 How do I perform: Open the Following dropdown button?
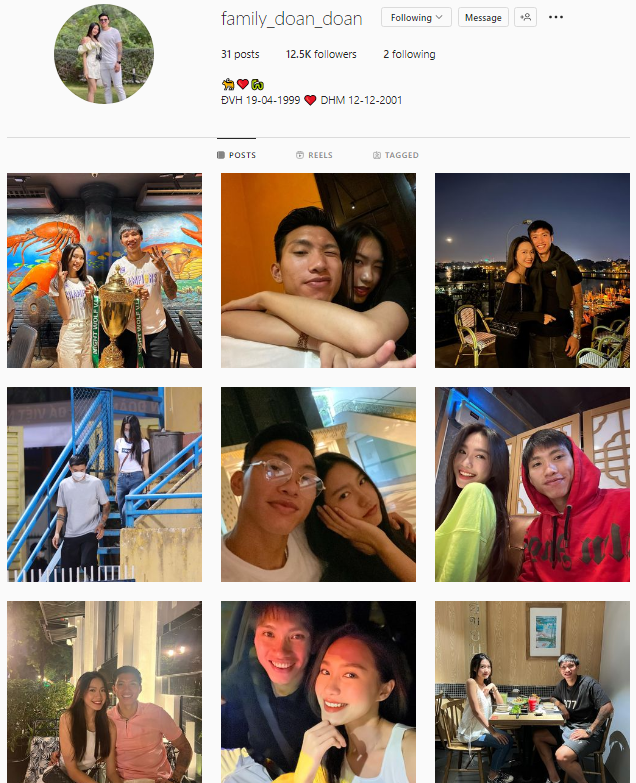point(416,18)
